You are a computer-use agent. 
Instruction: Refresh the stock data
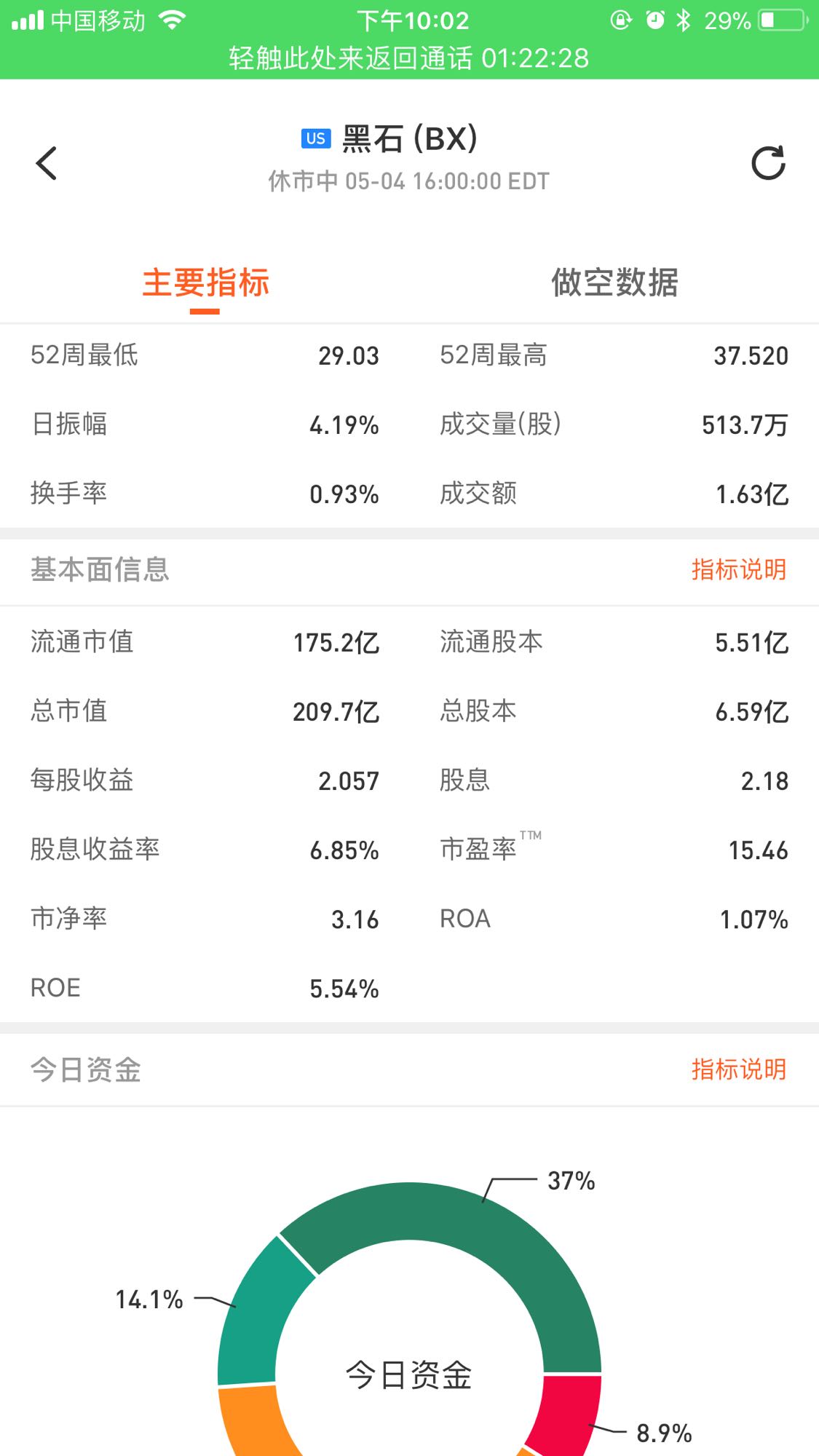768,163
